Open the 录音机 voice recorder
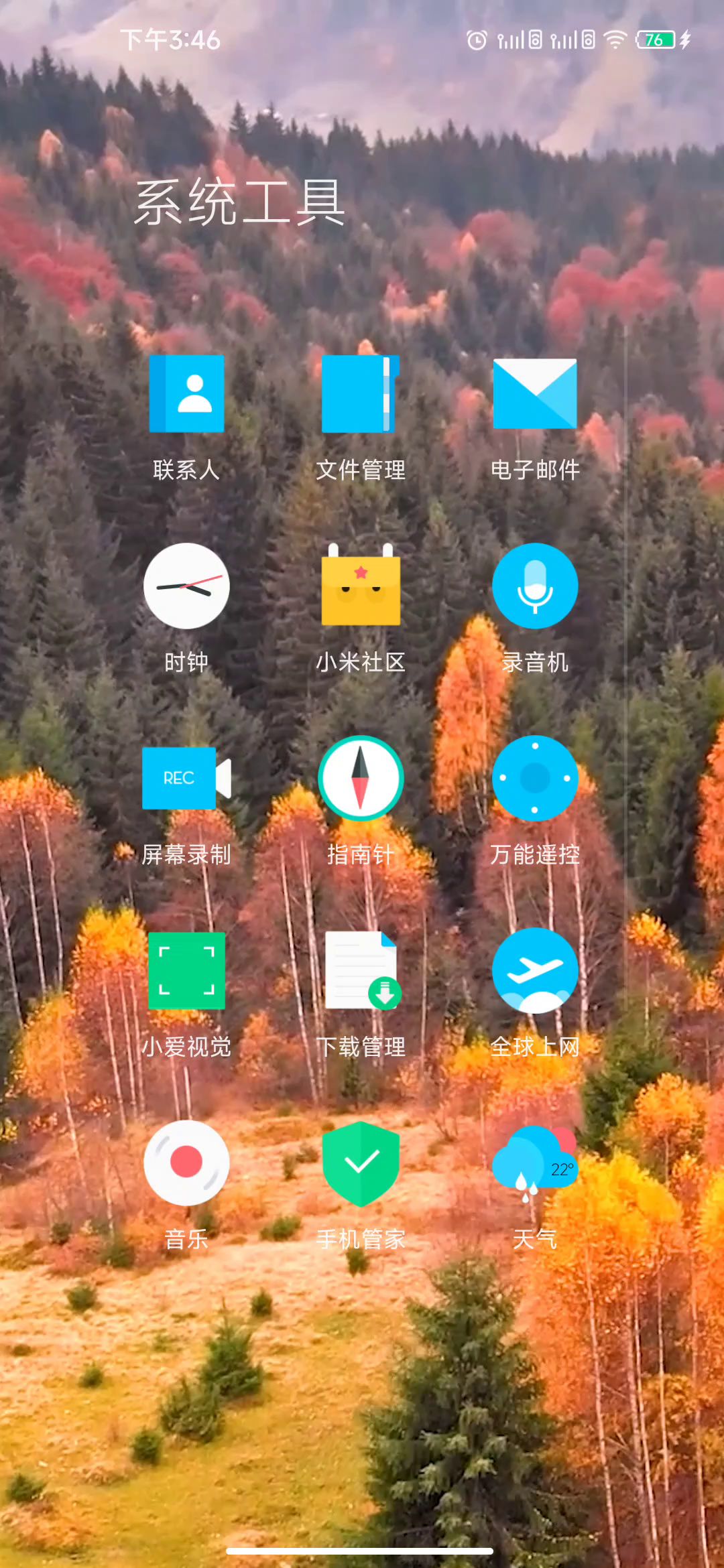The height and width of the screenshot is (1568, 724). click(x=535, y=586)
